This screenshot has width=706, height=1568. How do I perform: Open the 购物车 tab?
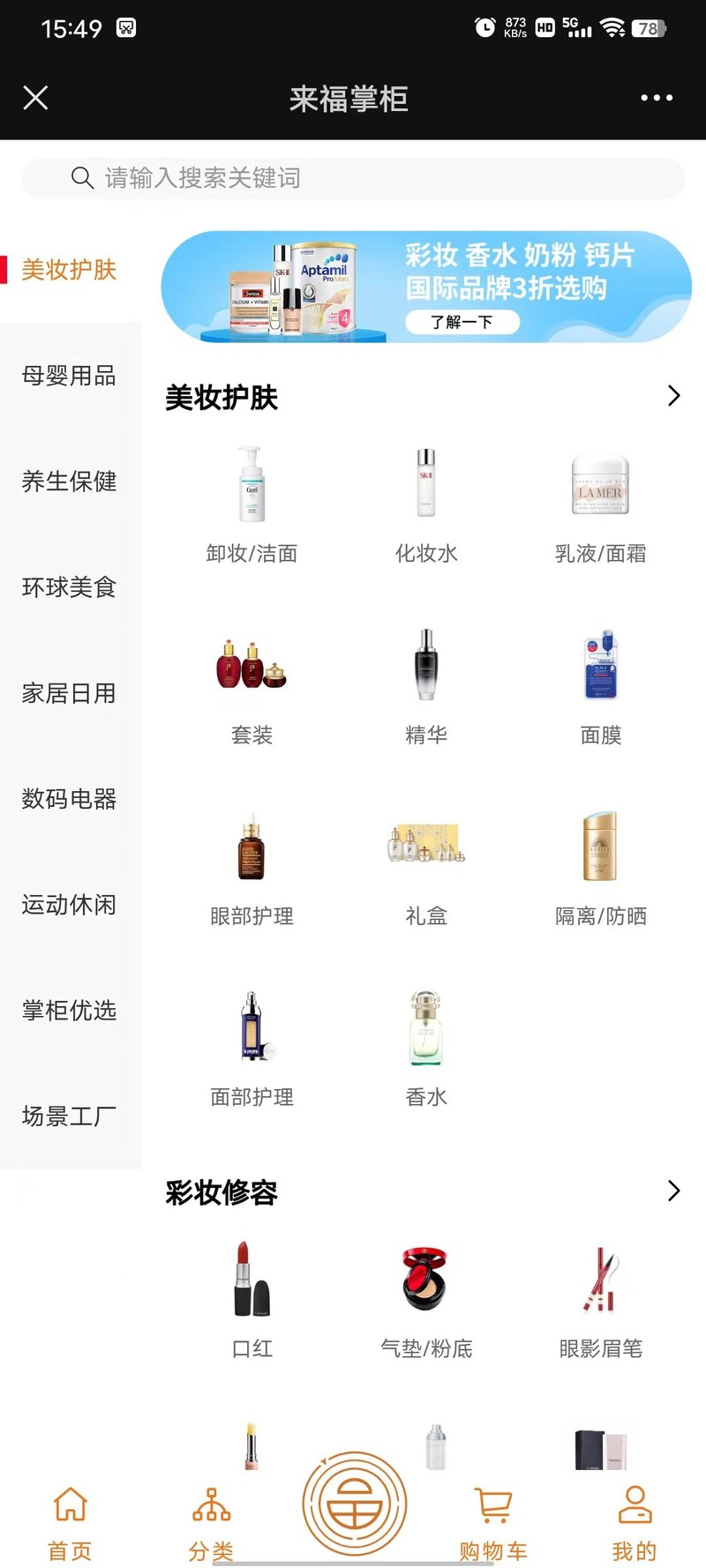(x=493, y=1523)
